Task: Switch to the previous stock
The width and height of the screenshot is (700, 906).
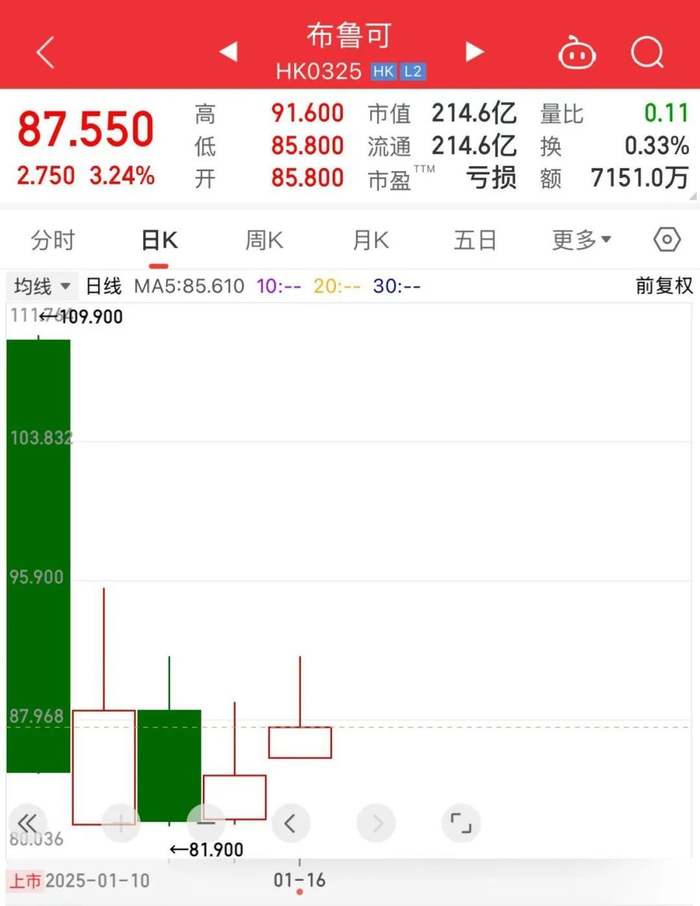Action: tap(228, 51)
